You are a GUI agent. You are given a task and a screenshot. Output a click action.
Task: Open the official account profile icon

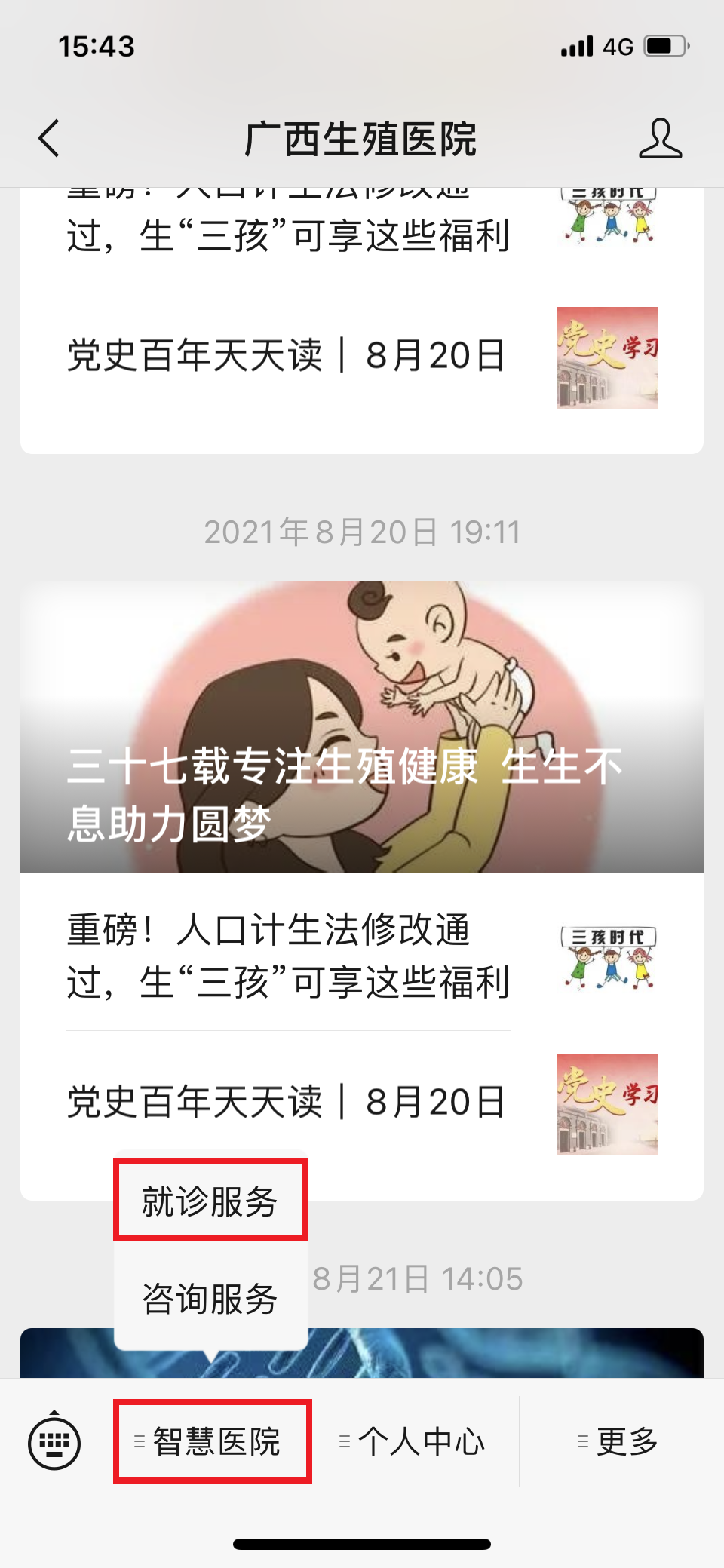tap(660, 139)
